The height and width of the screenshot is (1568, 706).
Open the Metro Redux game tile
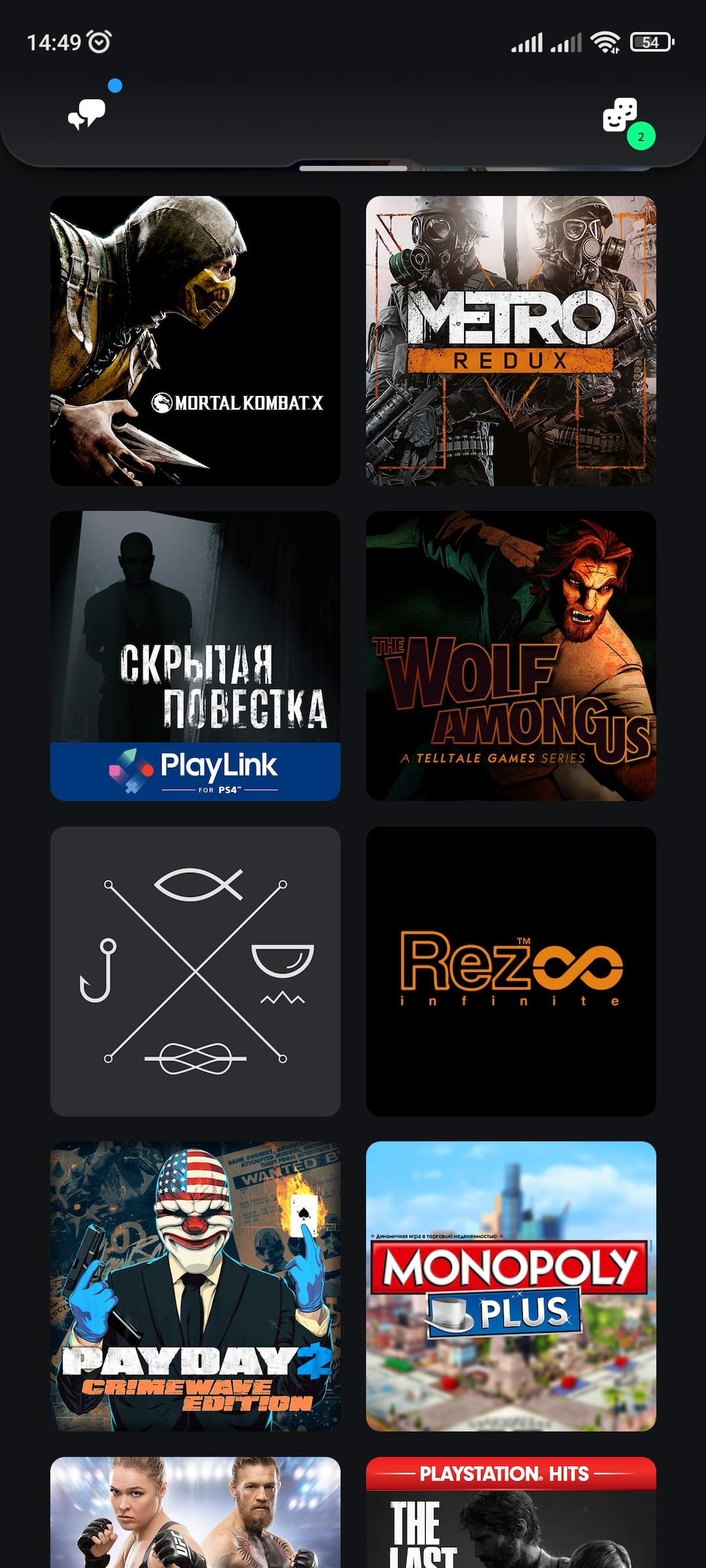511,341
